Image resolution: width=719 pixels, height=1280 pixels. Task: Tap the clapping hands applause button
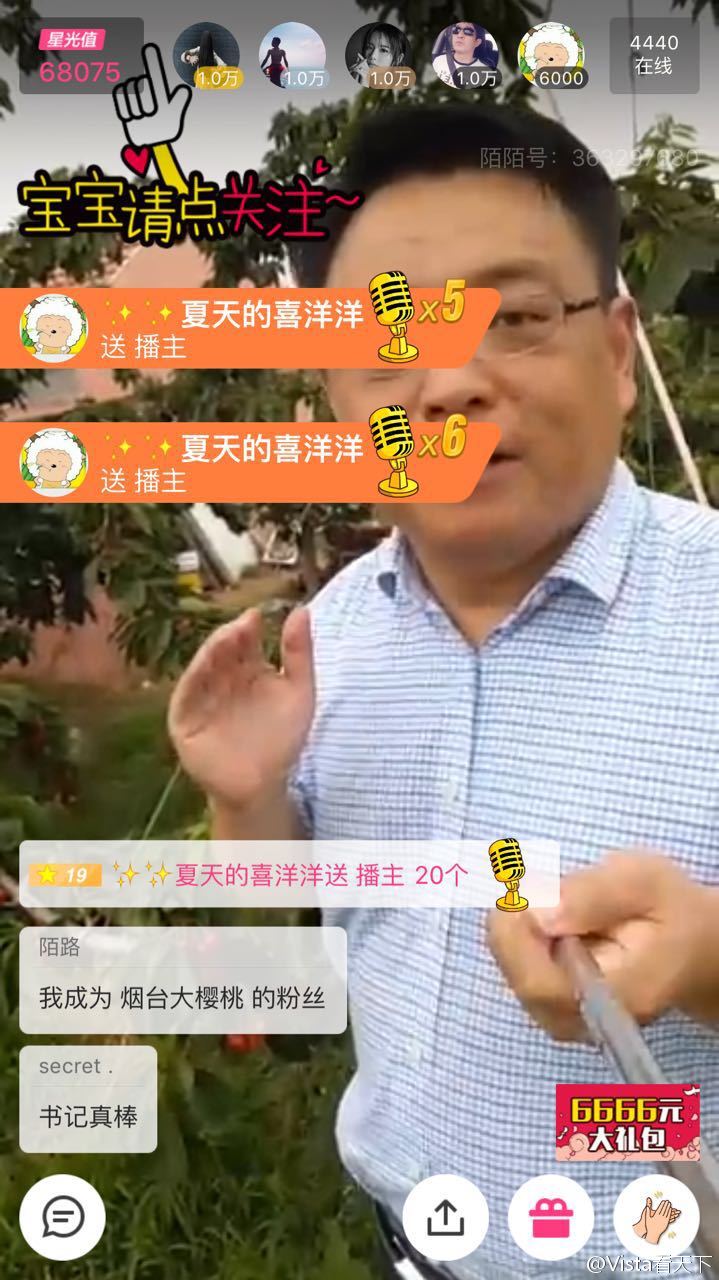click(x=655, y=1217)
